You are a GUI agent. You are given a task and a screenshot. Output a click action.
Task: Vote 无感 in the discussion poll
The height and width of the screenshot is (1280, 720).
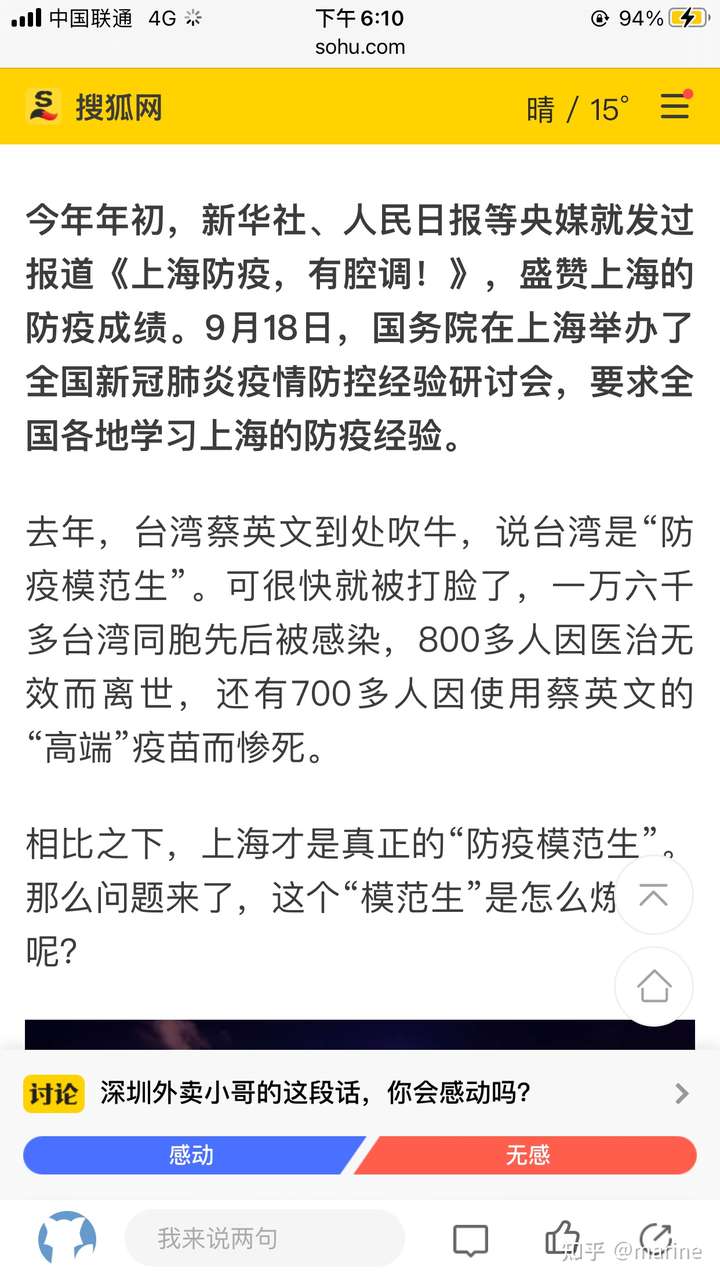528,1155
